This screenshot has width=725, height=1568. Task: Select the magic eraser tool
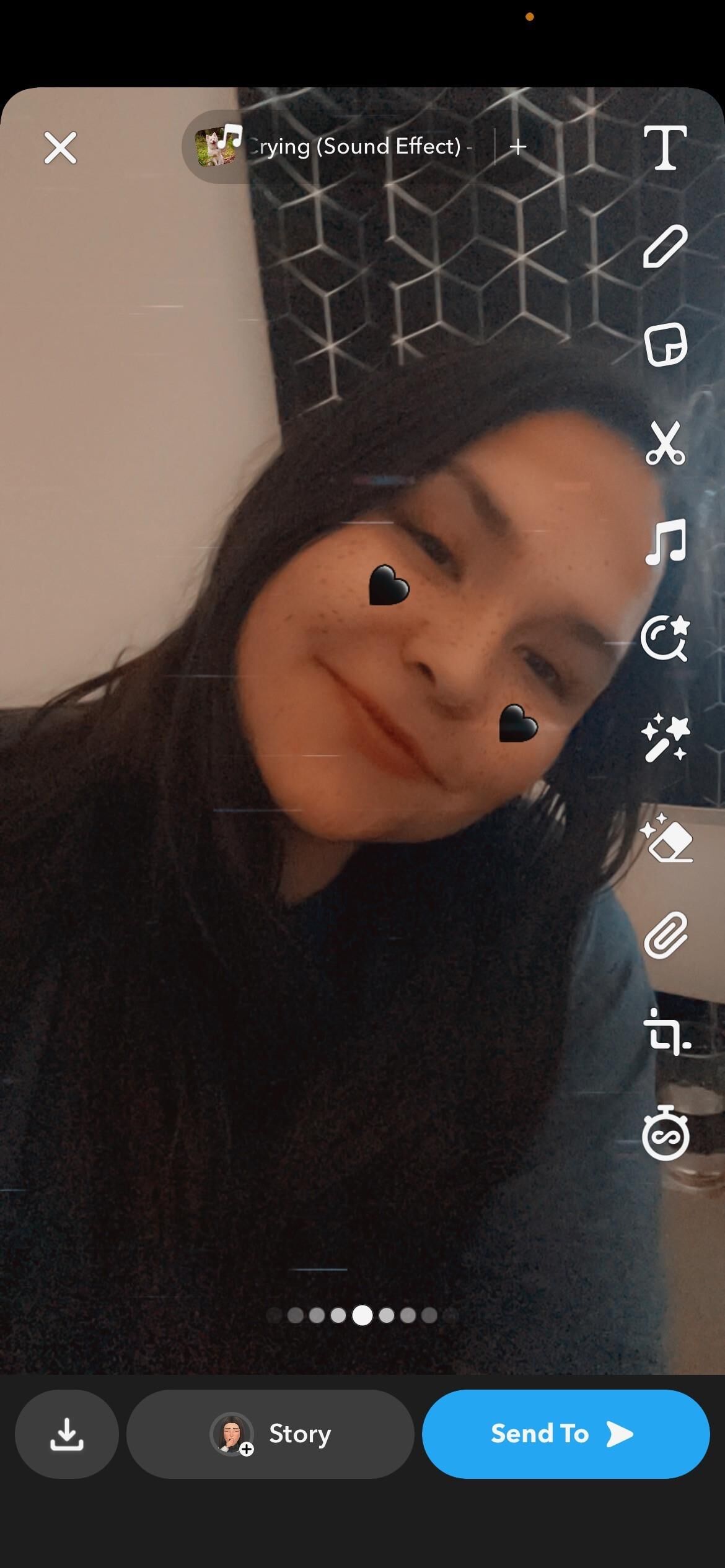pyautogui.click(x=665, y=838)
